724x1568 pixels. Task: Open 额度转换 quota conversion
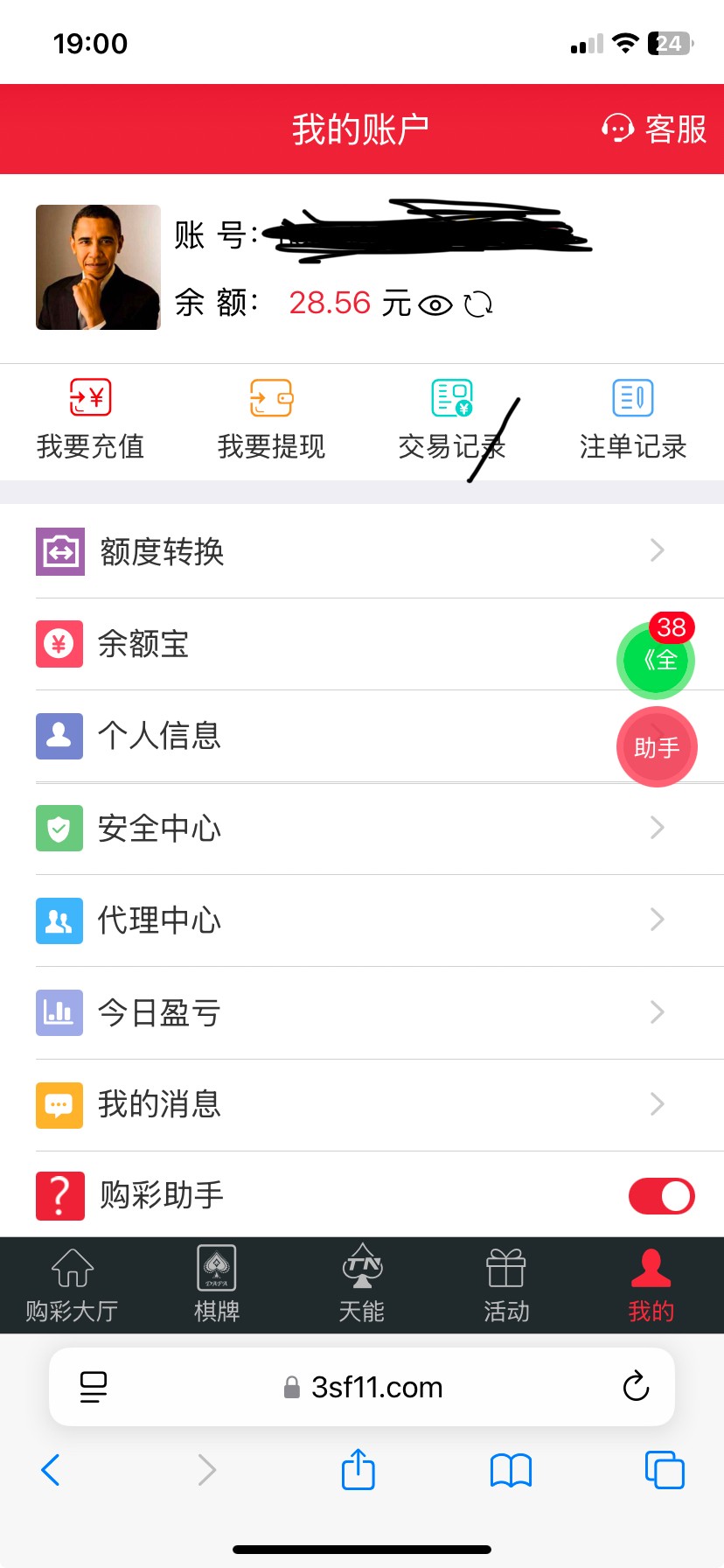tap(350, 551)
